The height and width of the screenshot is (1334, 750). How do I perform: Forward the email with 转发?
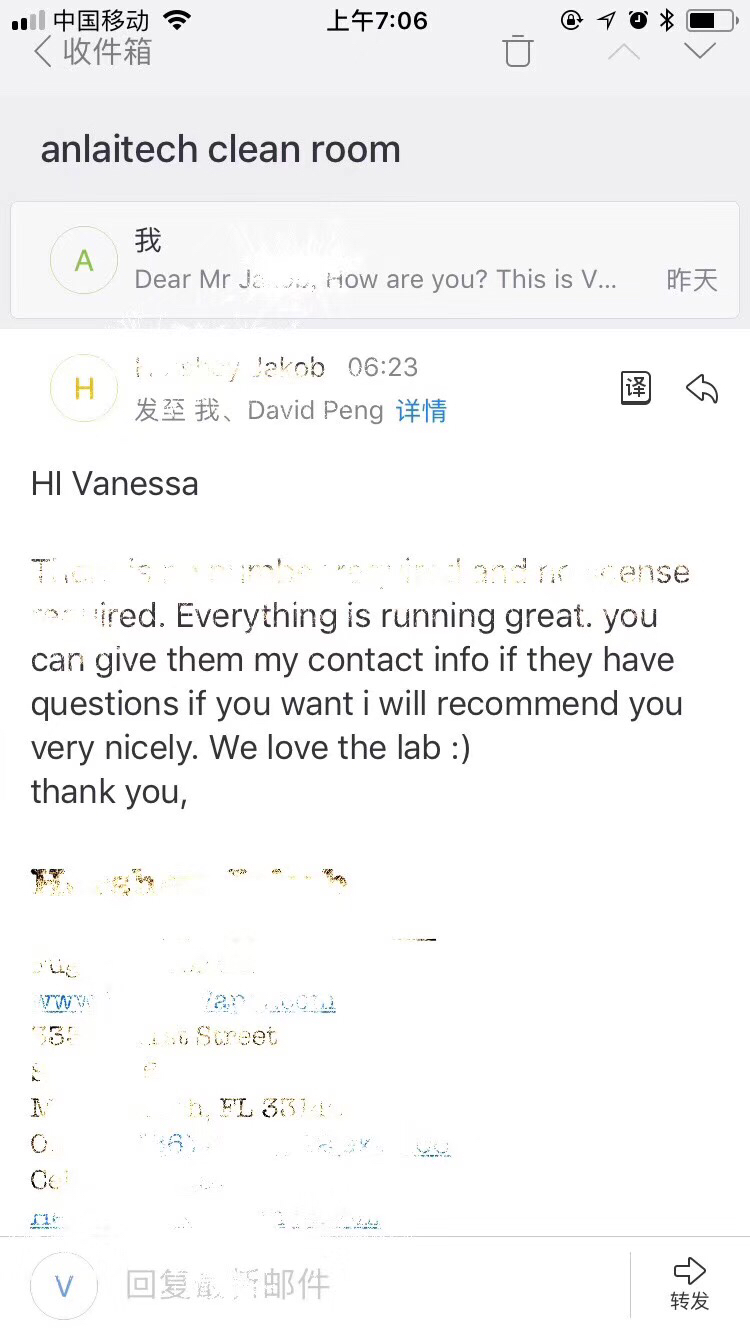(690, 1285)
